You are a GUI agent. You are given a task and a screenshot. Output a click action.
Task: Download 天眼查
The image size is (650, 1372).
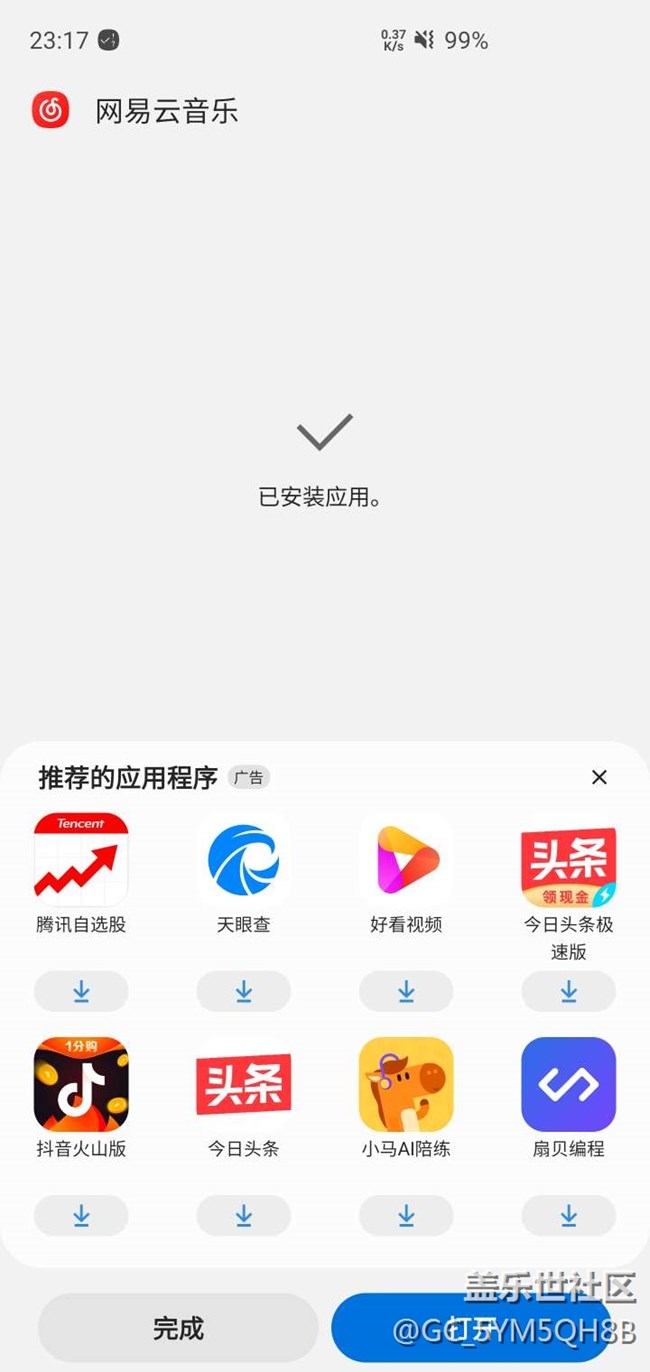pos(244,991)
